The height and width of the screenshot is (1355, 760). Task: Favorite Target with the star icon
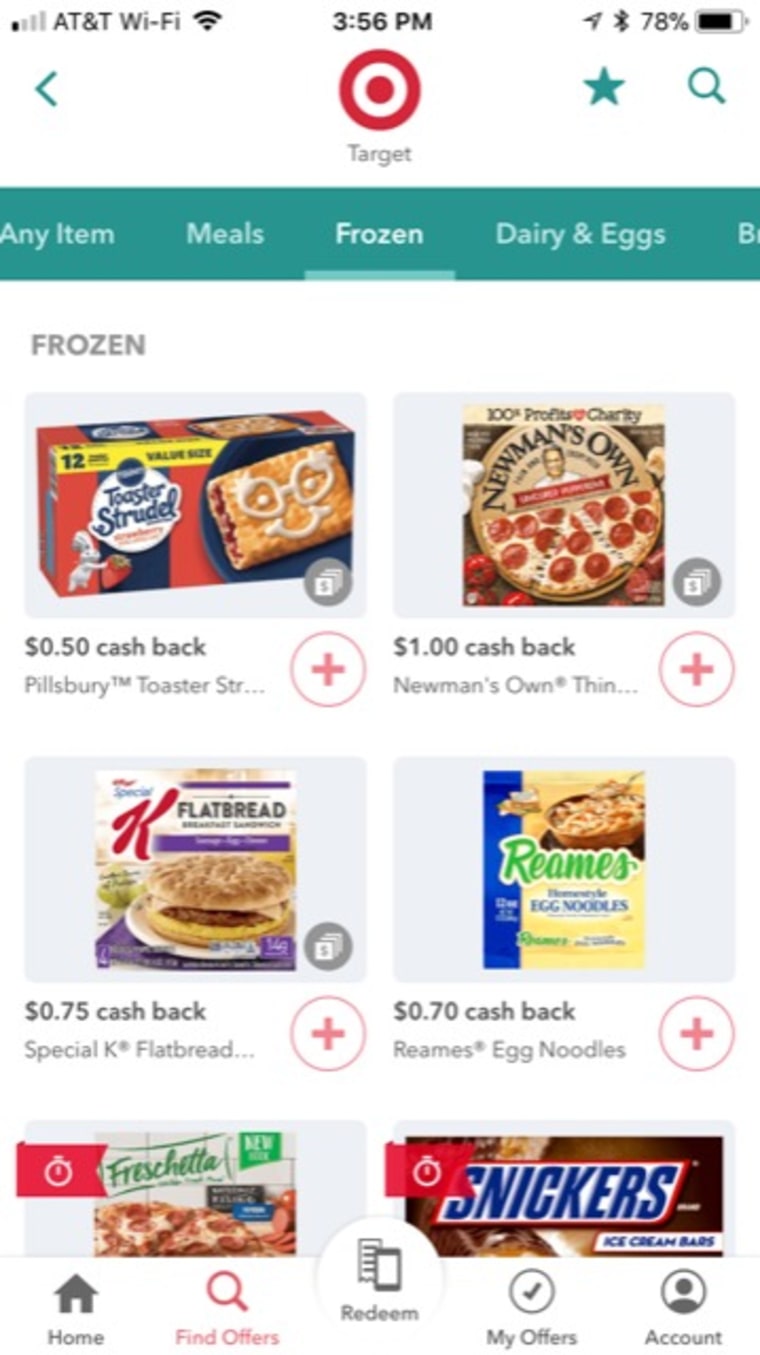pos(604,88)
